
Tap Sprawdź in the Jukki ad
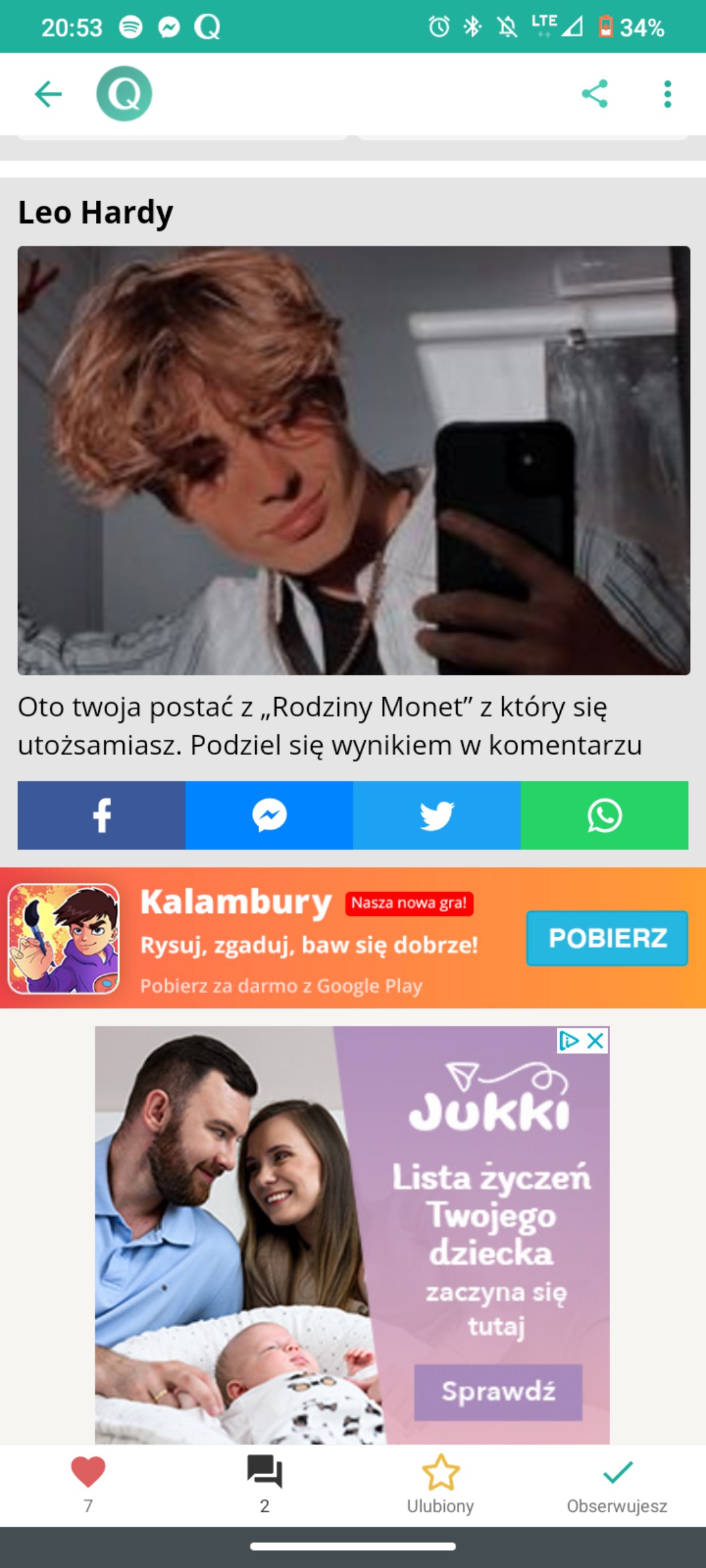click(x=498, y=1392)
